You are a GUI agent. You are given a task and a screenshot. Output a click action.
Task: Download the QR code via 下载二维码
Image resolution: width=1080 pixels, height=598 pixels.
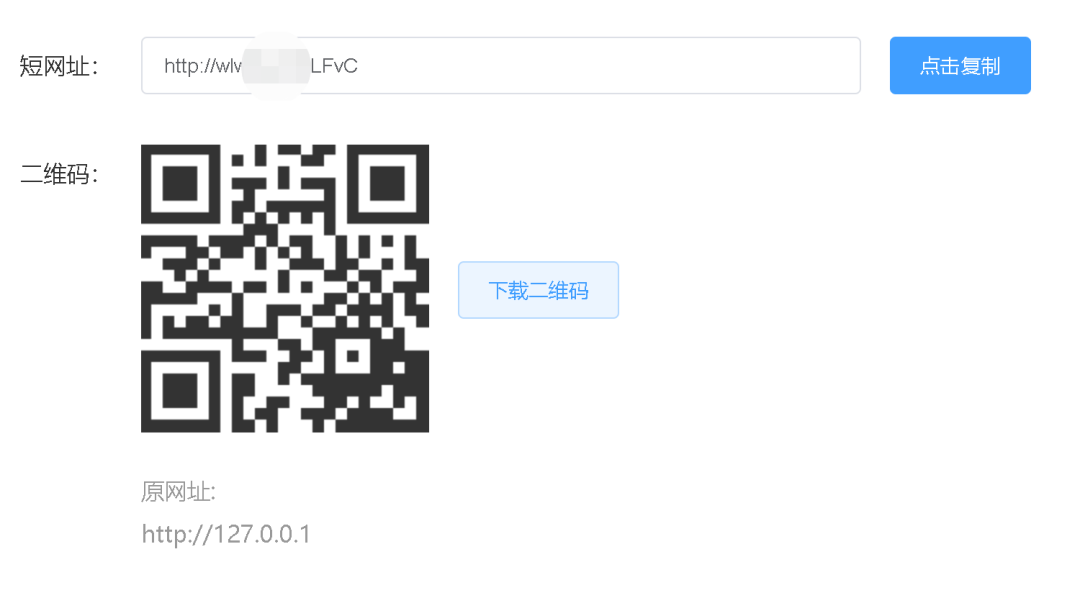coord(538,290)
